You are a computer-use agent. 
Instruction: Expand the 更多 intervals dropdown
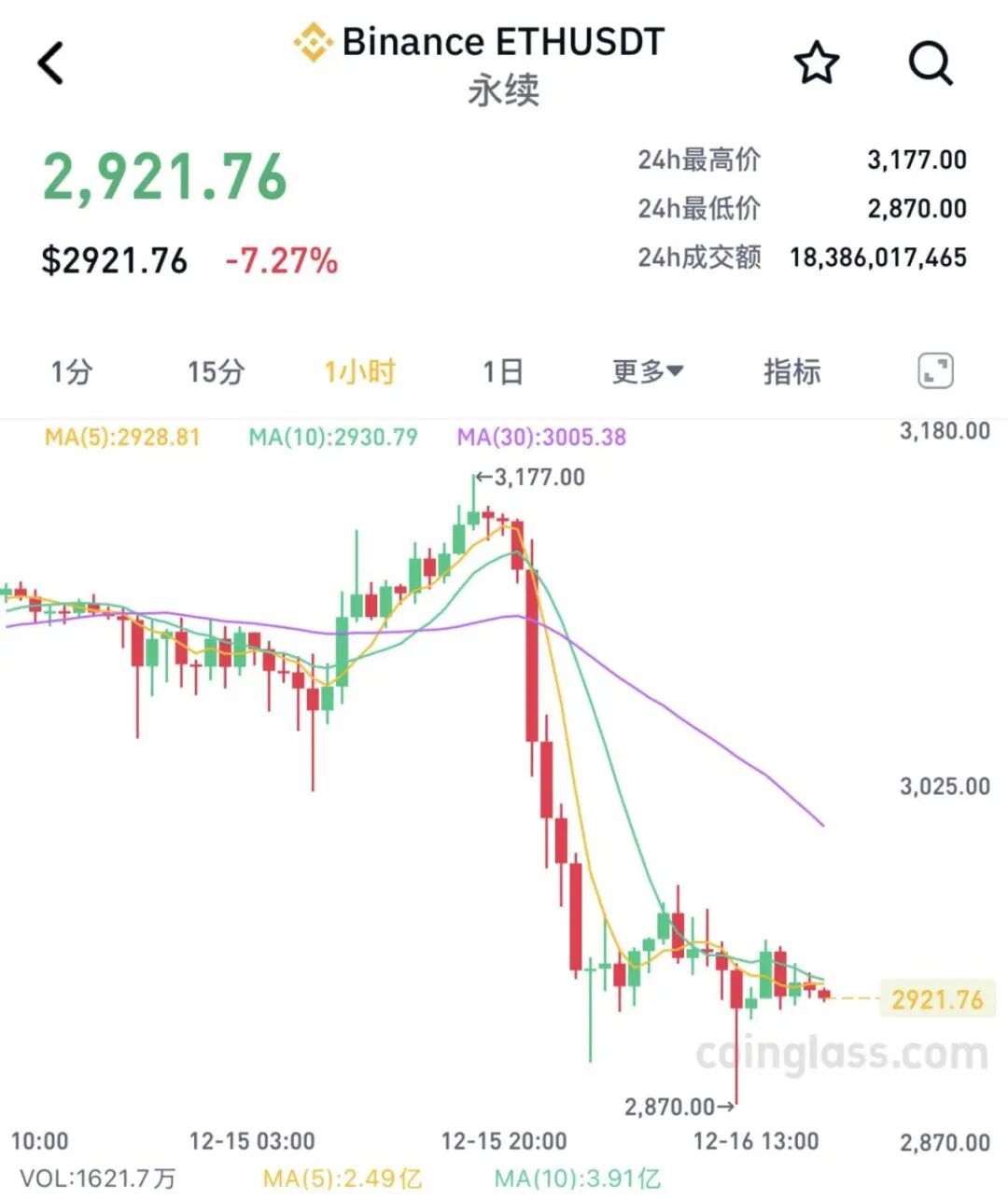point(648,371)
